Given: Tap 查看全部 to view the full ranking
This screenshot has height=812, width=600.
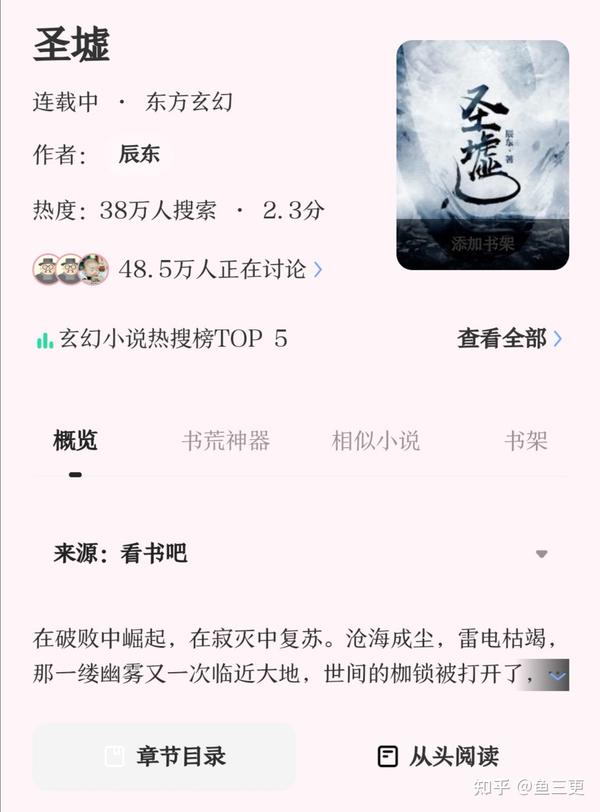Looking at the screenshot, I should pyautogui.click(x=509, y=338).
